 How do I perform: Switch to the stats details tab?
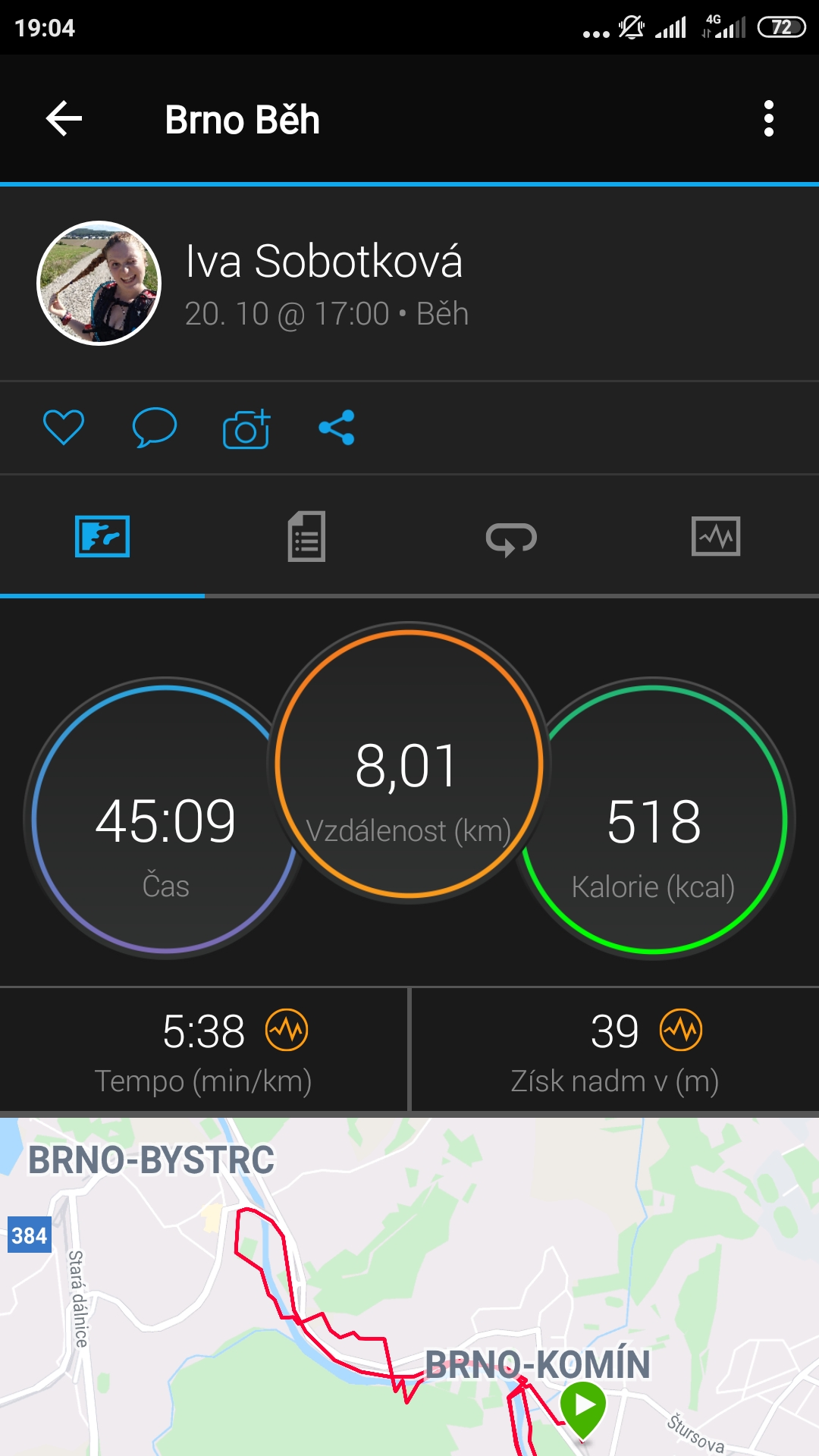click(x=307, y=537)
